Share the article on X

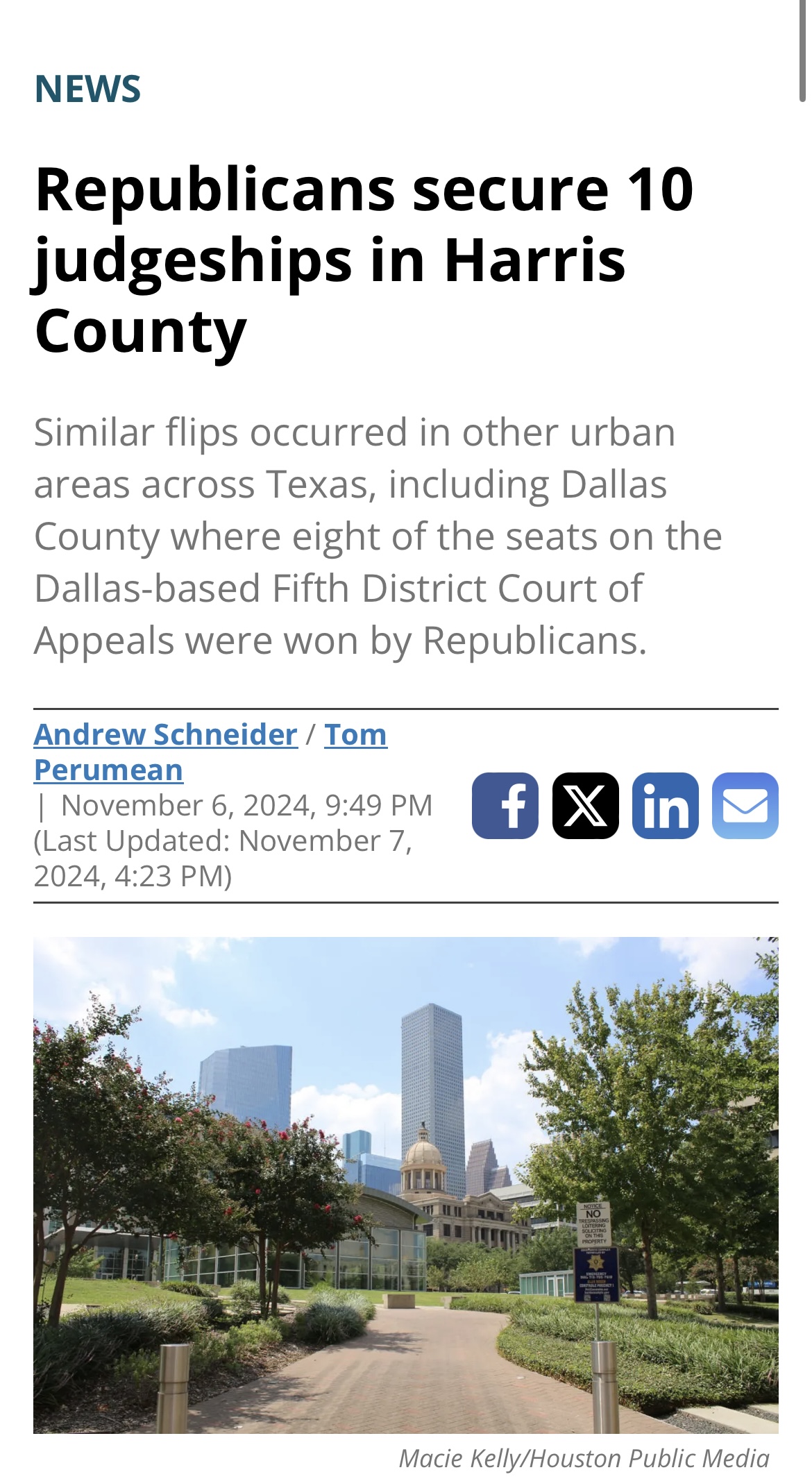(586, 806)
